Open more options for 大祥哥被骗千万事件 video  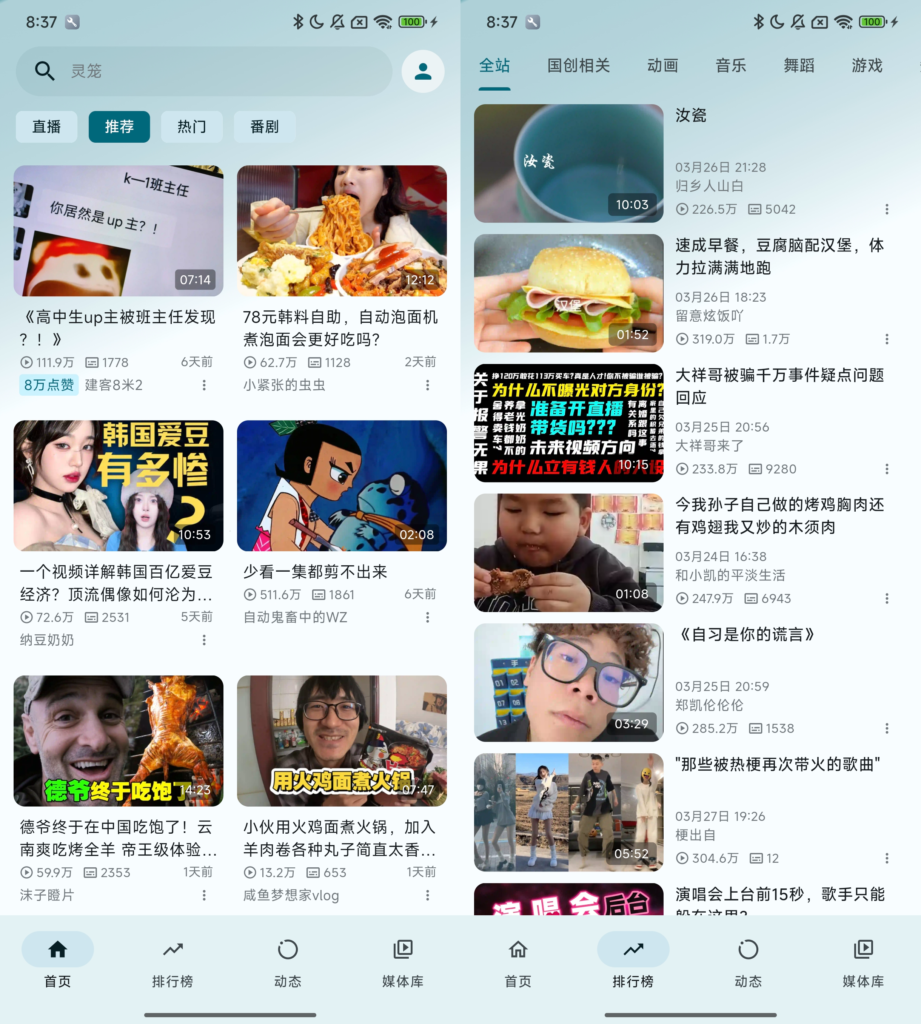pos(887,469)
